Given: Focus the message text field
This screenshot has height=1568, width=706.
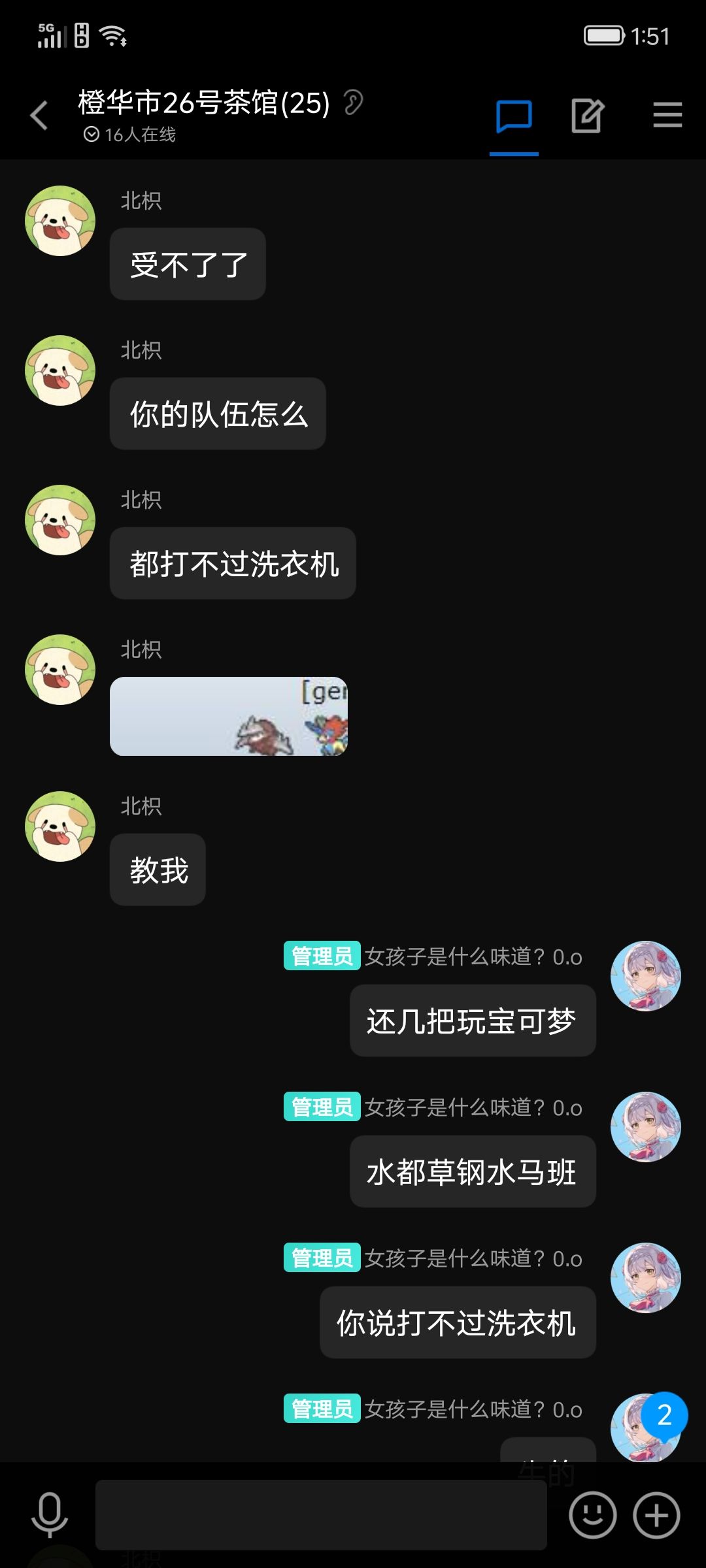Looking at the screenshot, I should click(320, 1514).
